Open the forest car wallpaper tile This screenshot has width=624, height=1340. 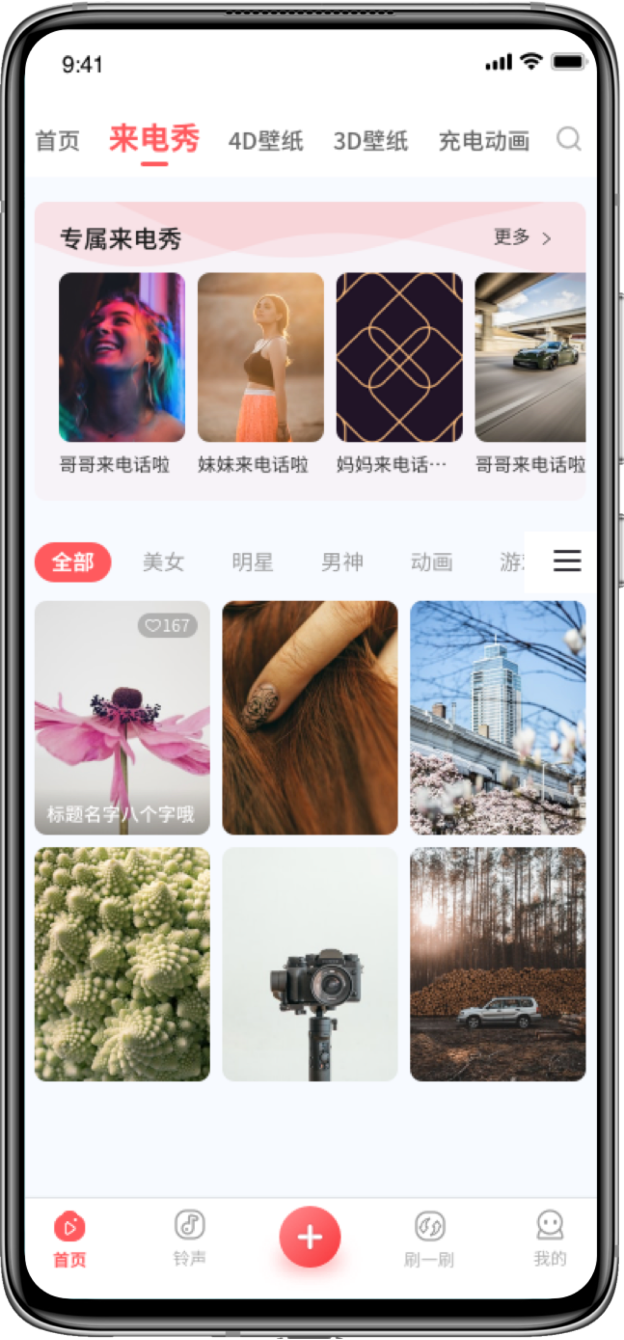(x=498, y=964)
